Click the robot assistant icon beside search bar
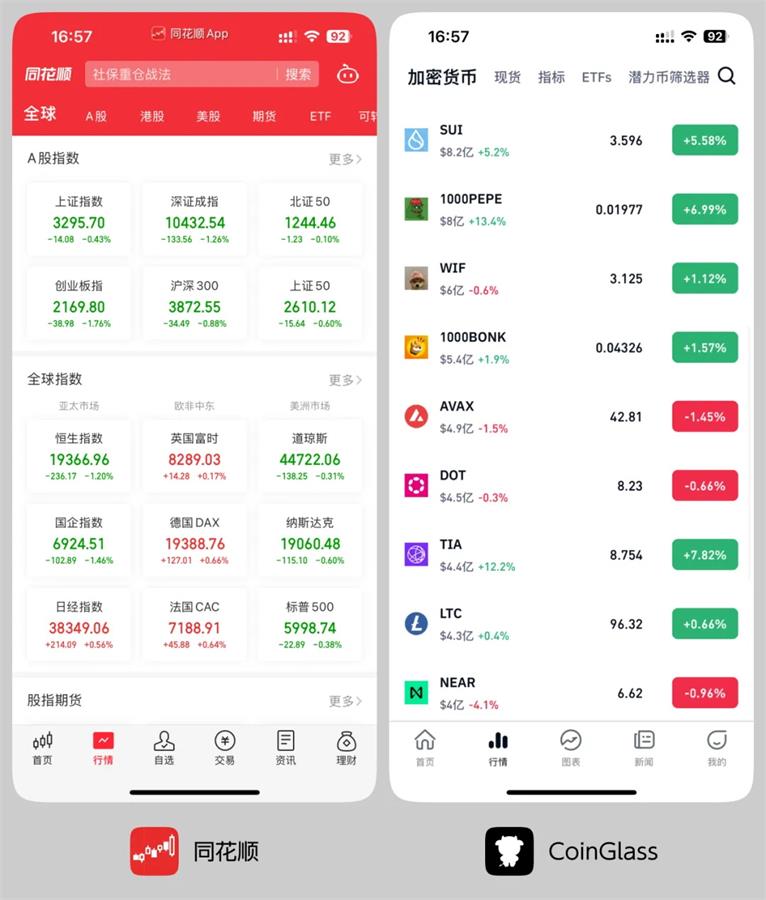The height and width of the screenshot is (900, 766). tap(347, 75)
